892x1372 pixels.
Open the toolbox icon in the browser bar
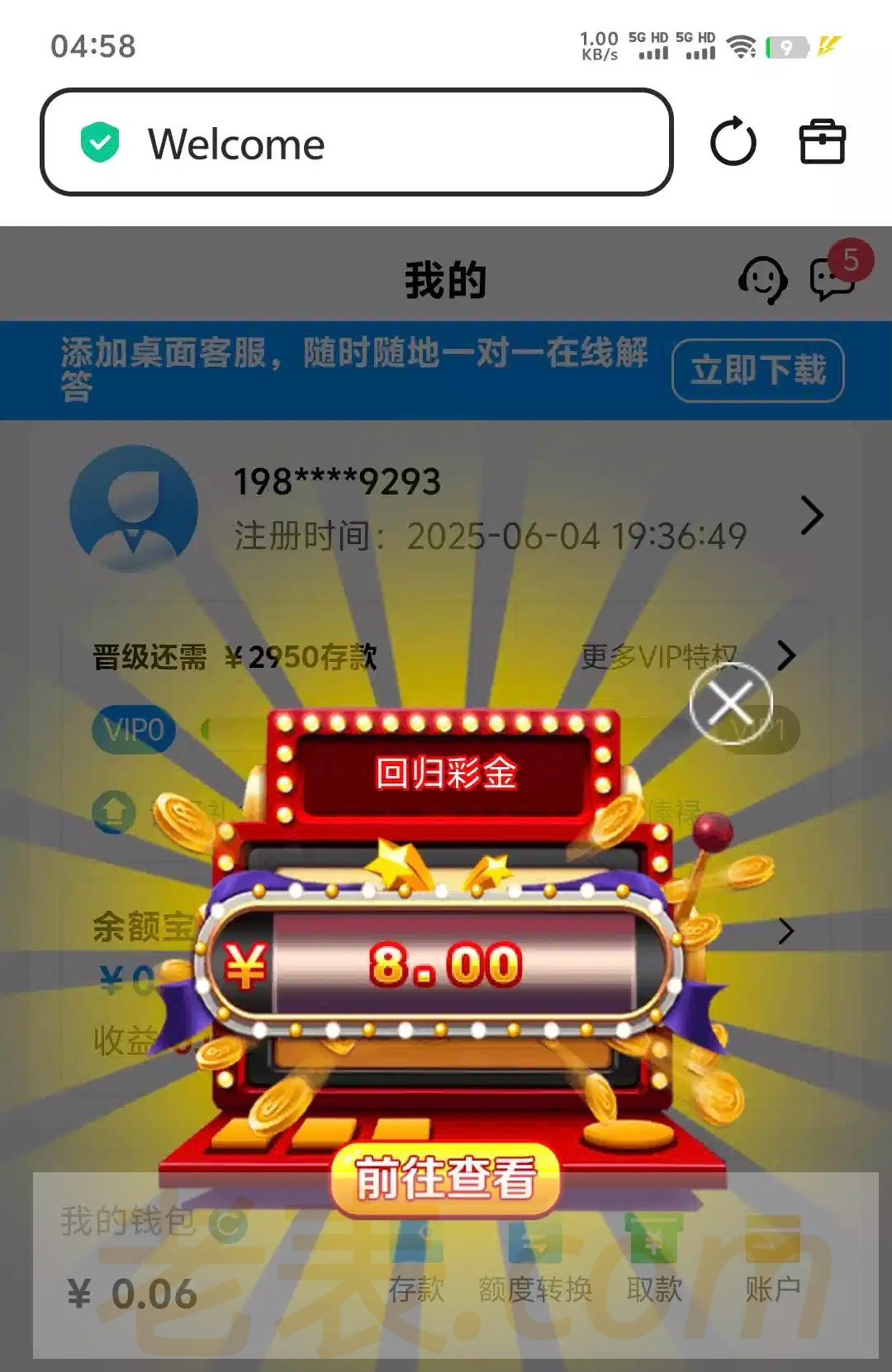(x=822, y=142)
